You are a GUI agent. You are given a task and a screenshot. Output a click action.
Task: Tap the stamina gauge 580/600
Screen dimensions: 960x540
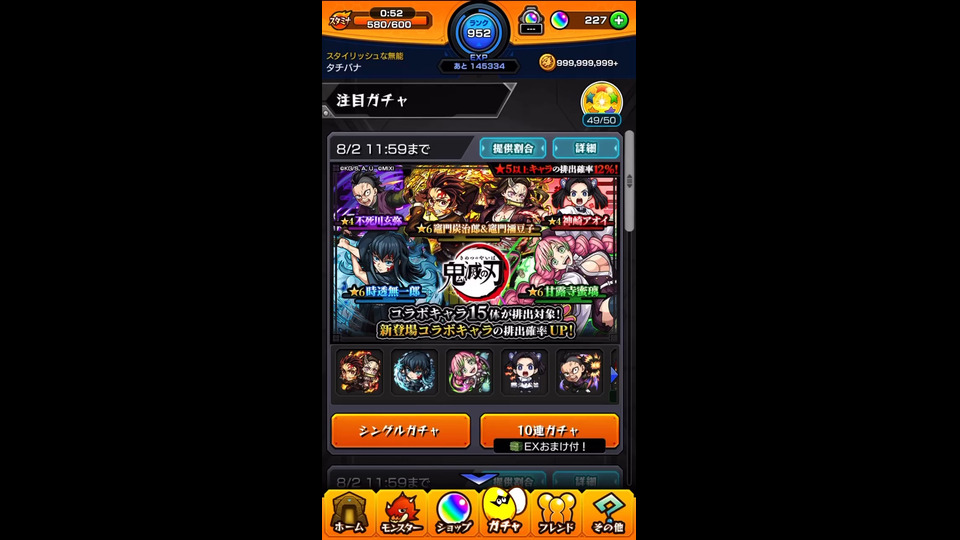(x=390, y=20)
